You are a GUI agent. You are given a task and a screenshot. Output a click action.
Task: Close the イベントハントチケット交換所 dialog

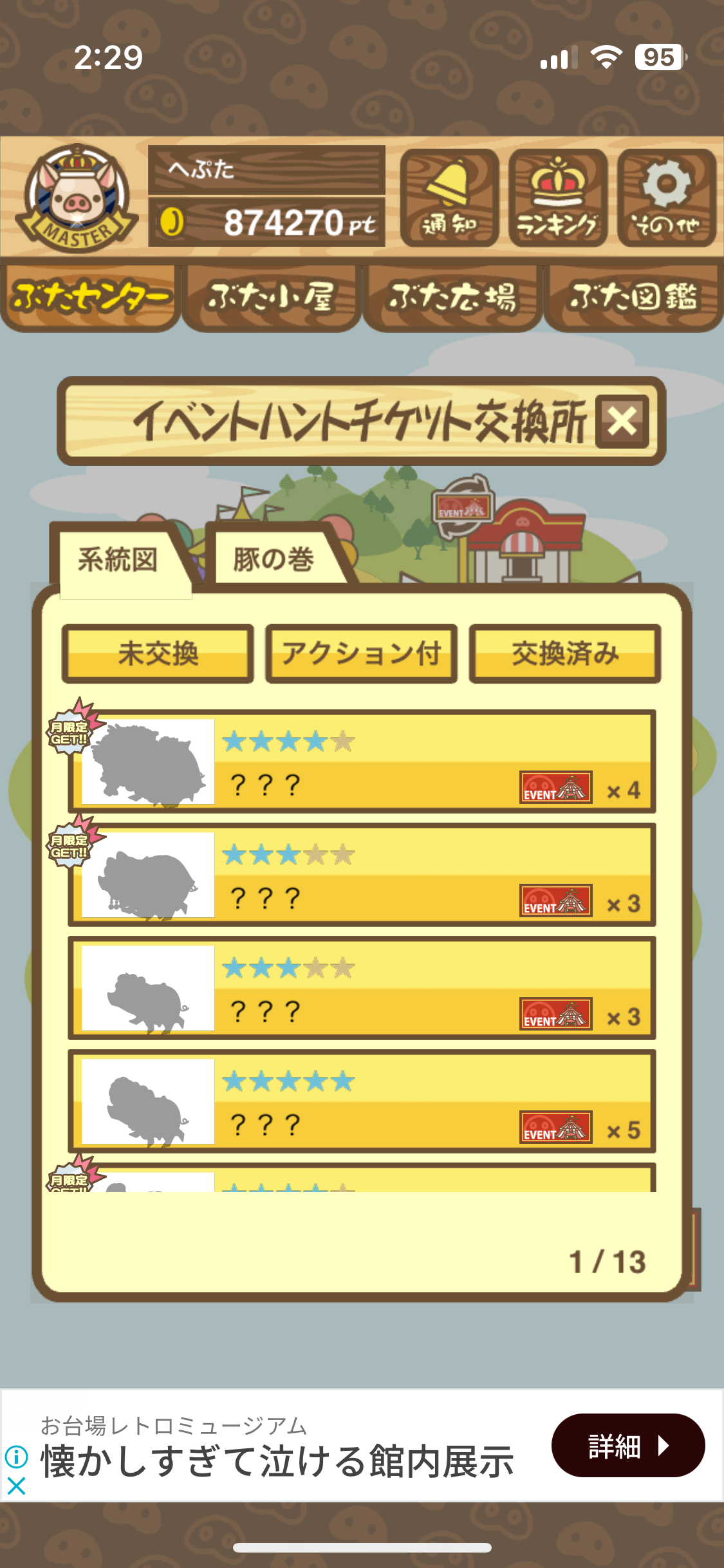point(622,422)
